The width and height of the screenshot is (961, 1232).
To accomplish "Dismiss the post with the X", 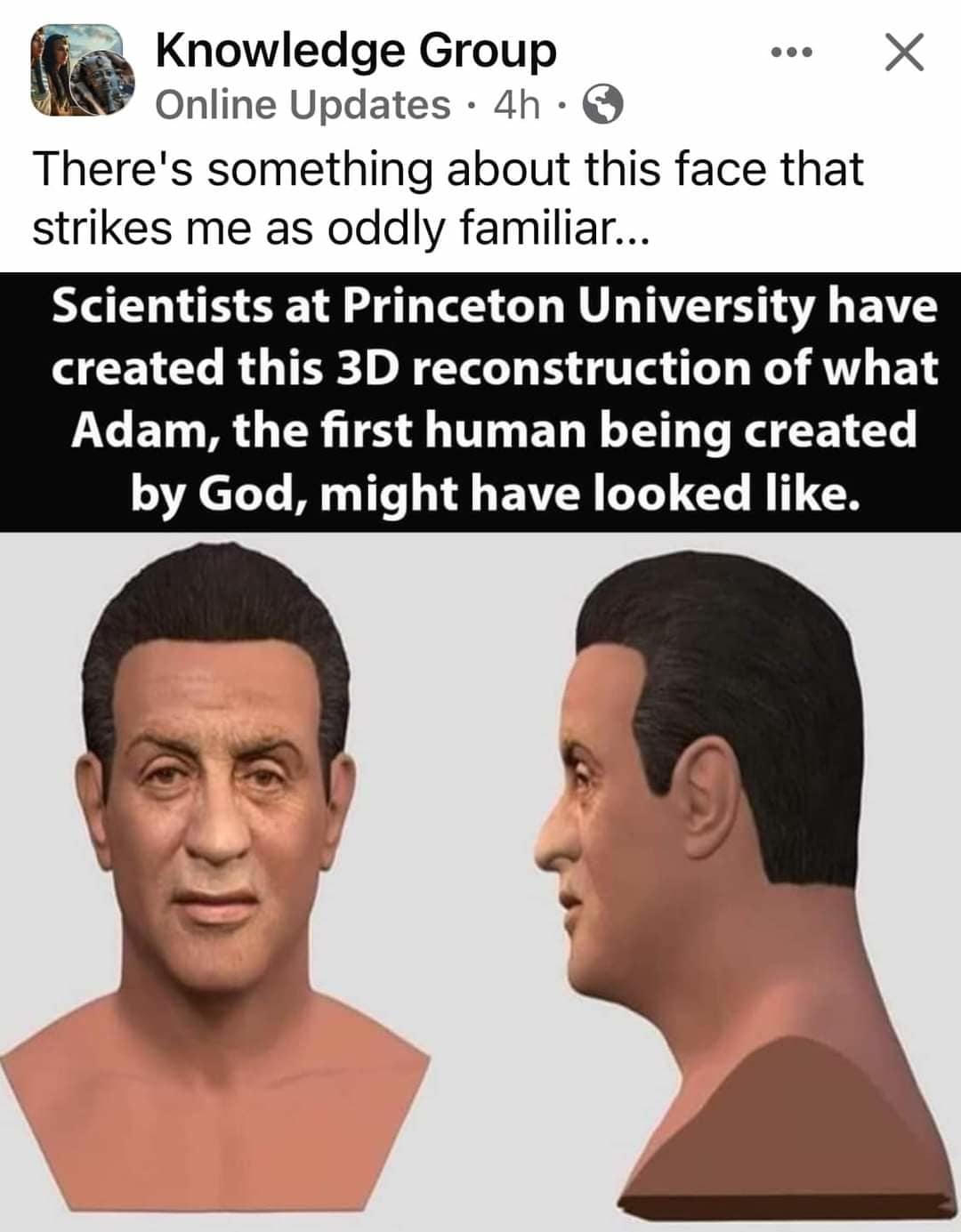I will (903, 52).
